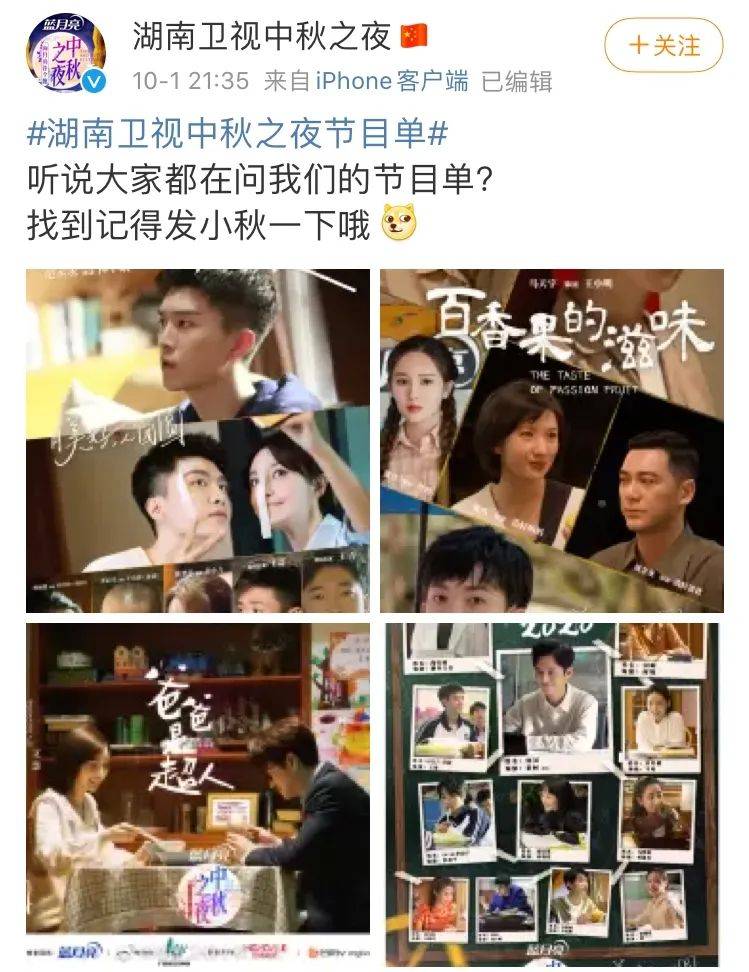Open the 湖南卫视中秋之夜 profile avatar

pos(66,56)
